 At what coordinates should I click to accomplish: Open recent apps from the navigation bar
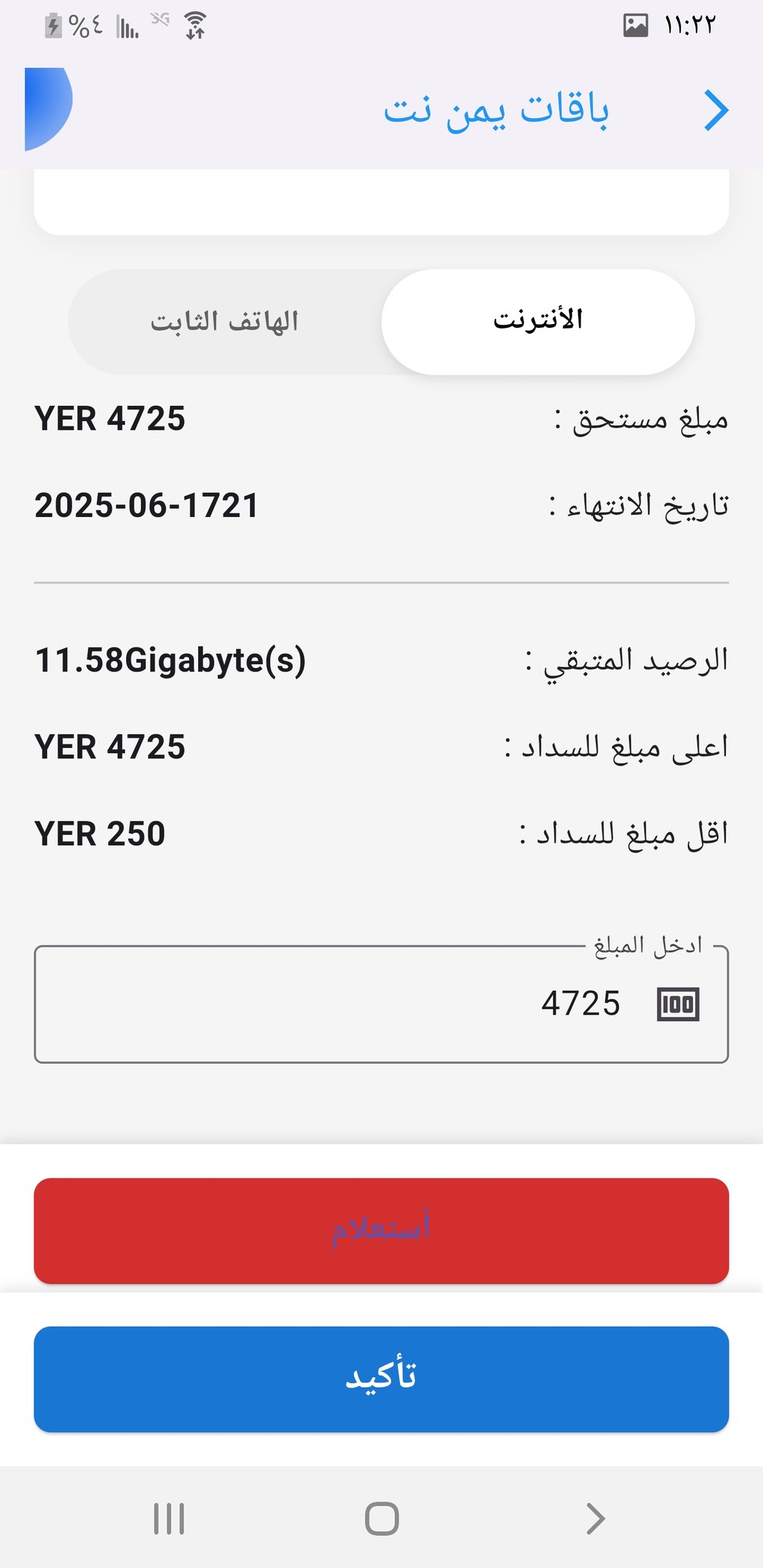[x=169, y=1518]
